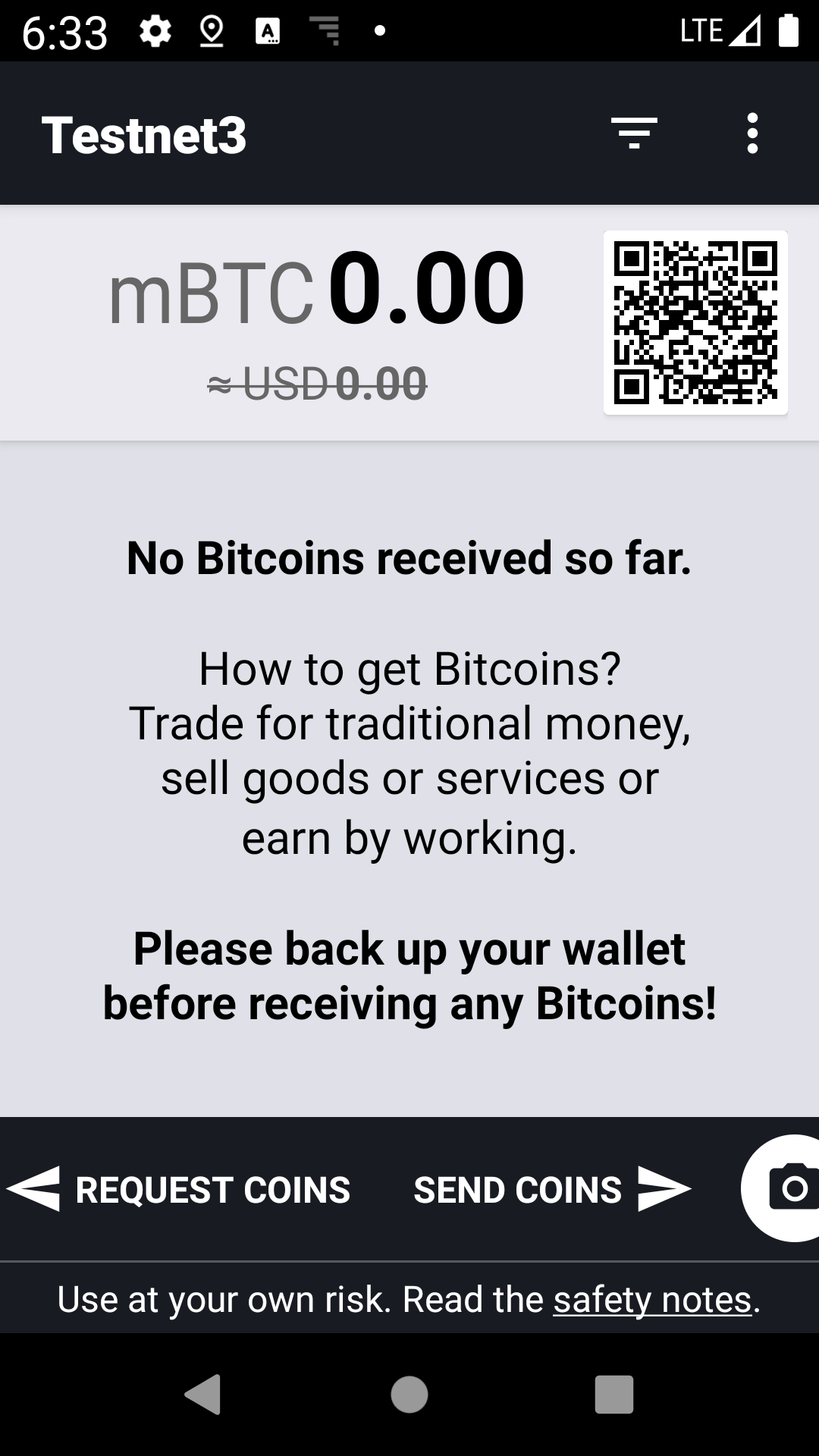This screenshot has height=1456, width=819.
Task: Open the safety notes link
Action: (652, 1300)
